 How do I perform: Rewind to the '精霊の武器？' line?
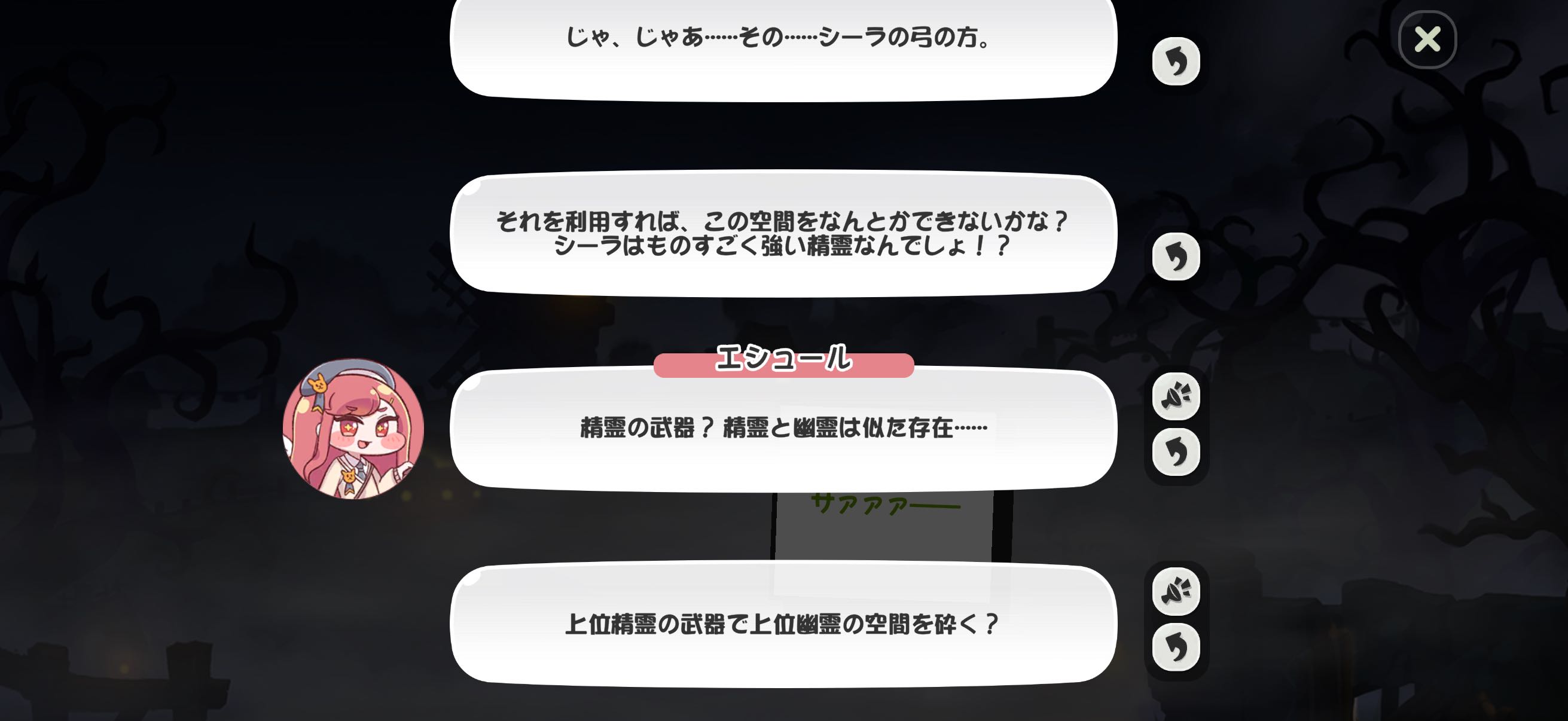[1175, 452]
